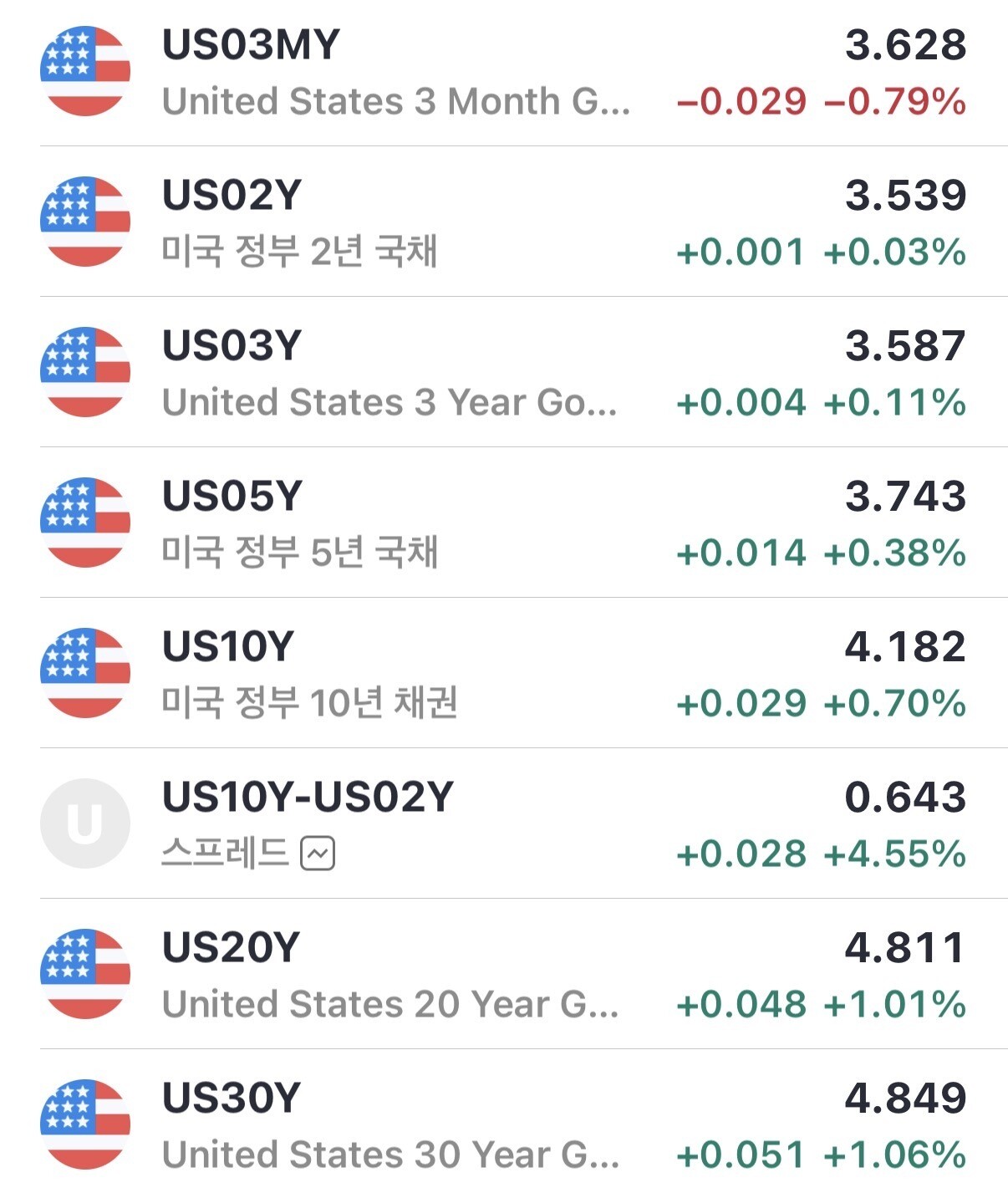Tap the US10Y 10-year bond row
This screenshot has width=1008, height=1198.
tap(501, 674)
